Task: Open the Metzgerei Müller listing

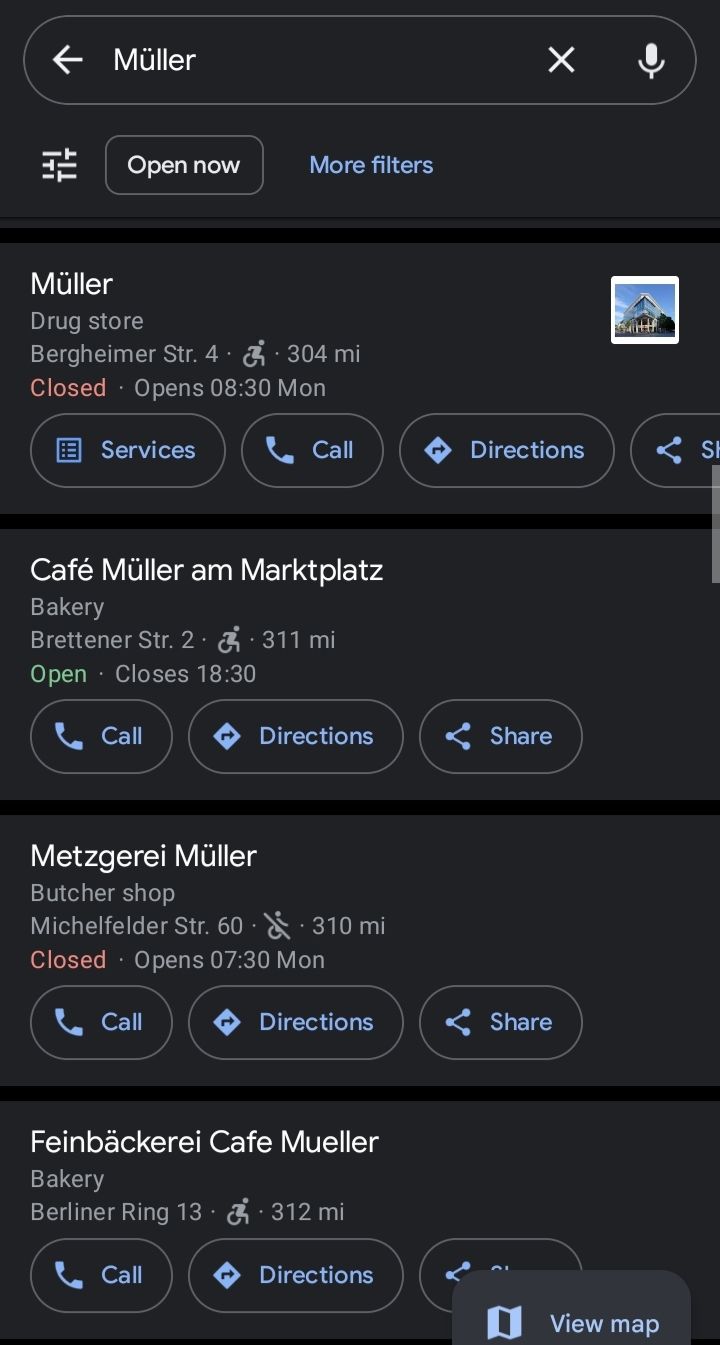Action: [x=144, y=856]
